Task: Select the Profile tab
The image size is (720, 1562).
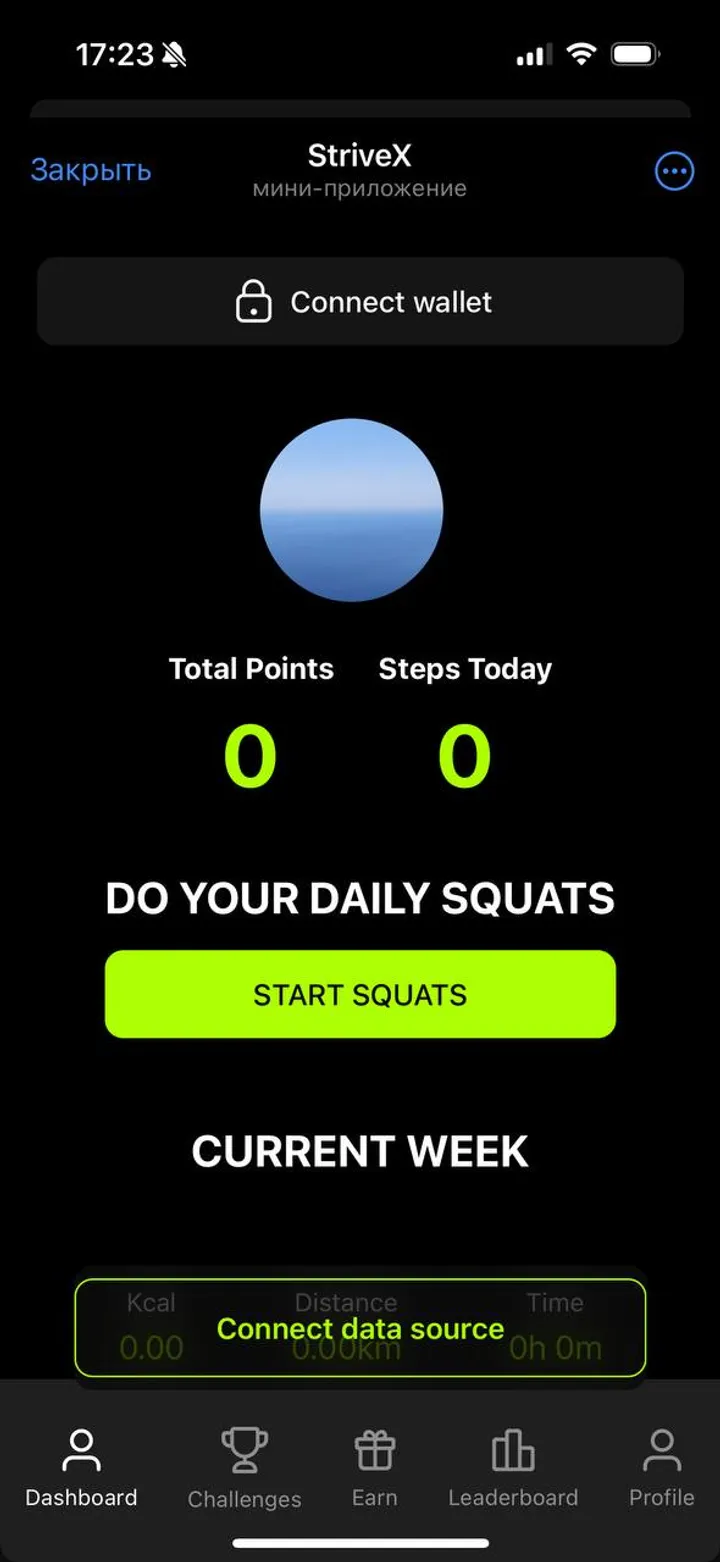Action: 661,1468
